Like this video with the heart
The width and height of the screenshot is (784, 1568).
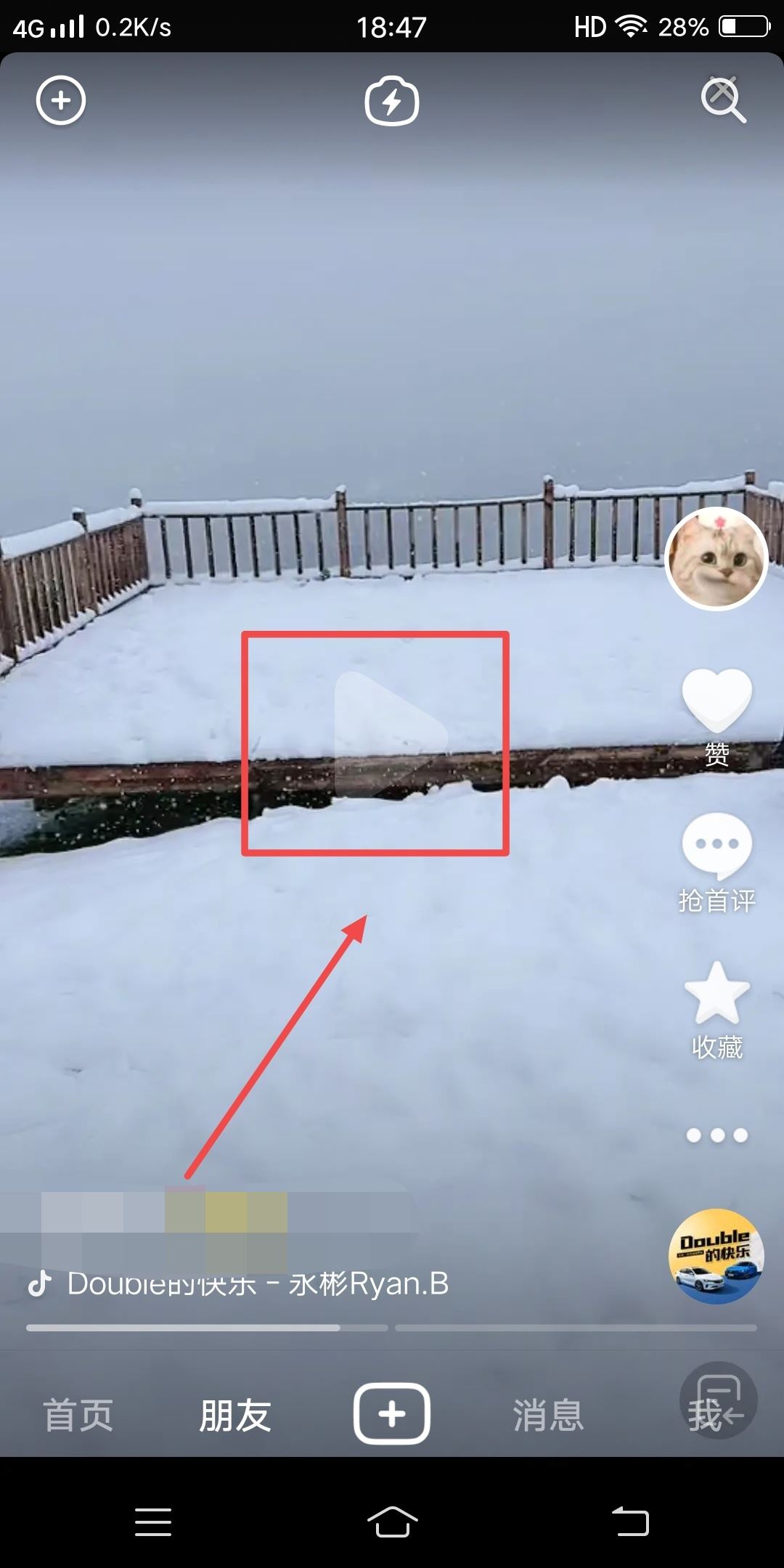[x=716, y=701]
